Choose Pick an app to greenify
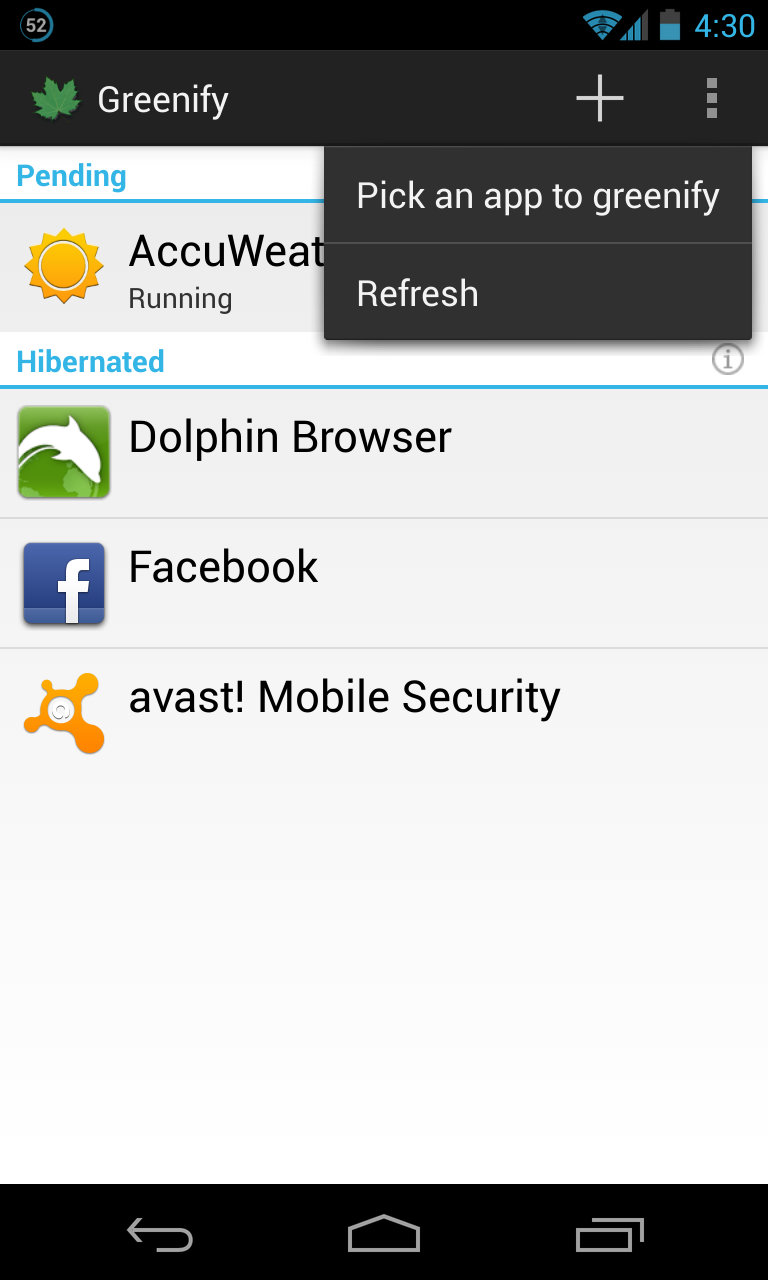Image resolution: width=768 pixels, height=1280 pixels. [x=537, y=196]
